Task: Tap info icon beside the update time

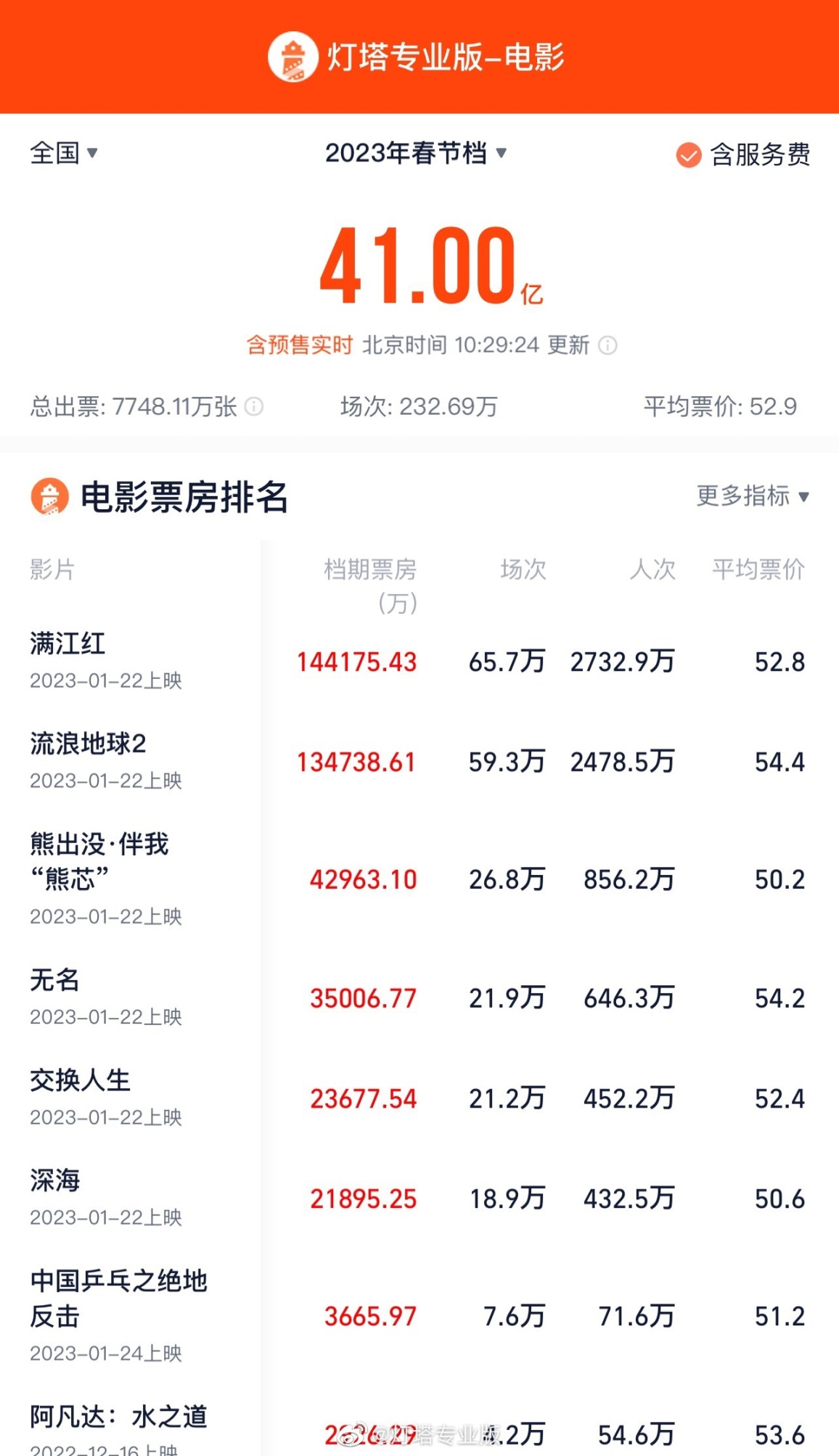Action: point(607,345)
